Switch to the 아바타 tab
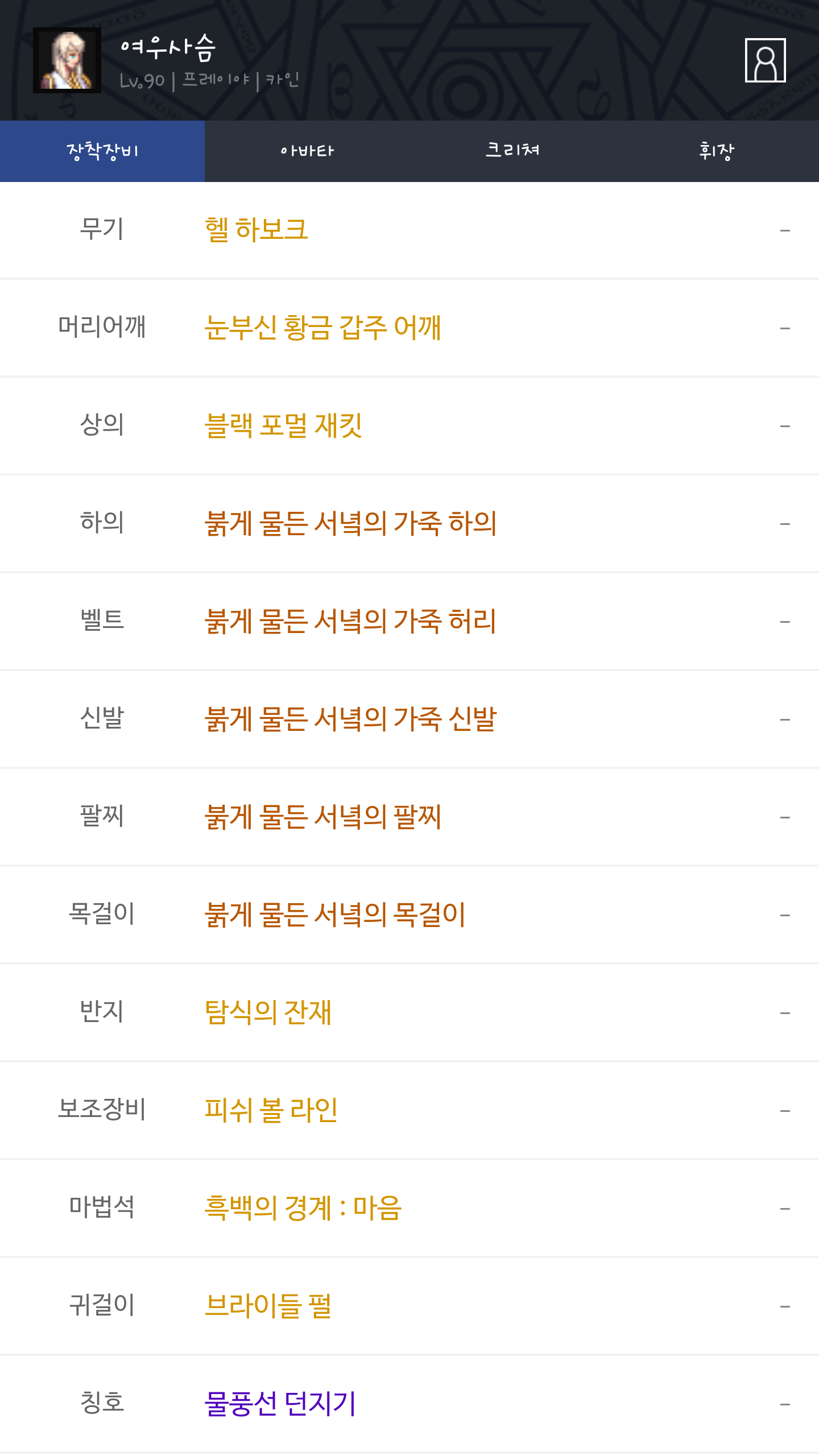 [x=307, y=151]
